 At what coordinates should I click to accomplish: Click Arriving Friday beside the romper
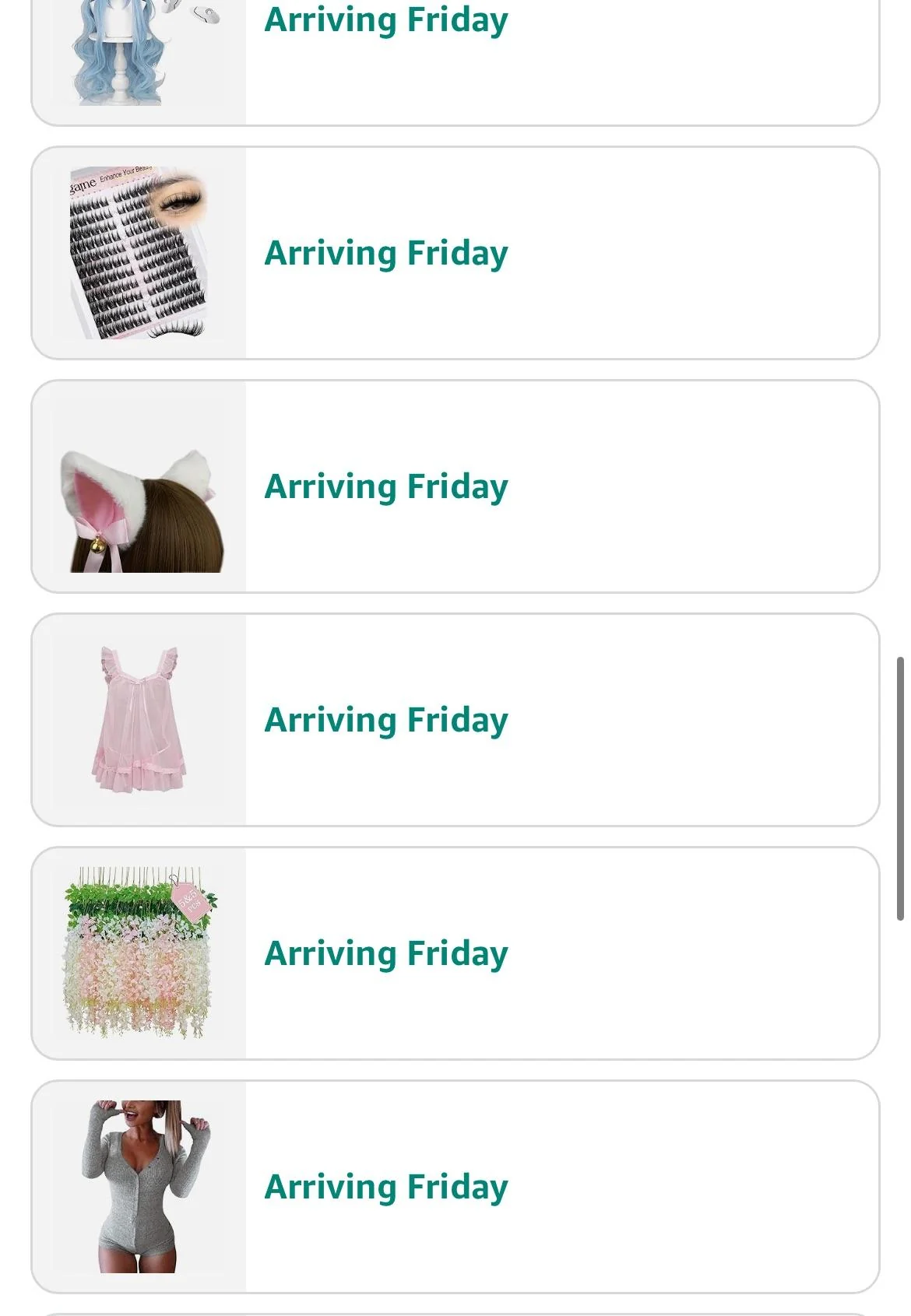point(386,1186)
